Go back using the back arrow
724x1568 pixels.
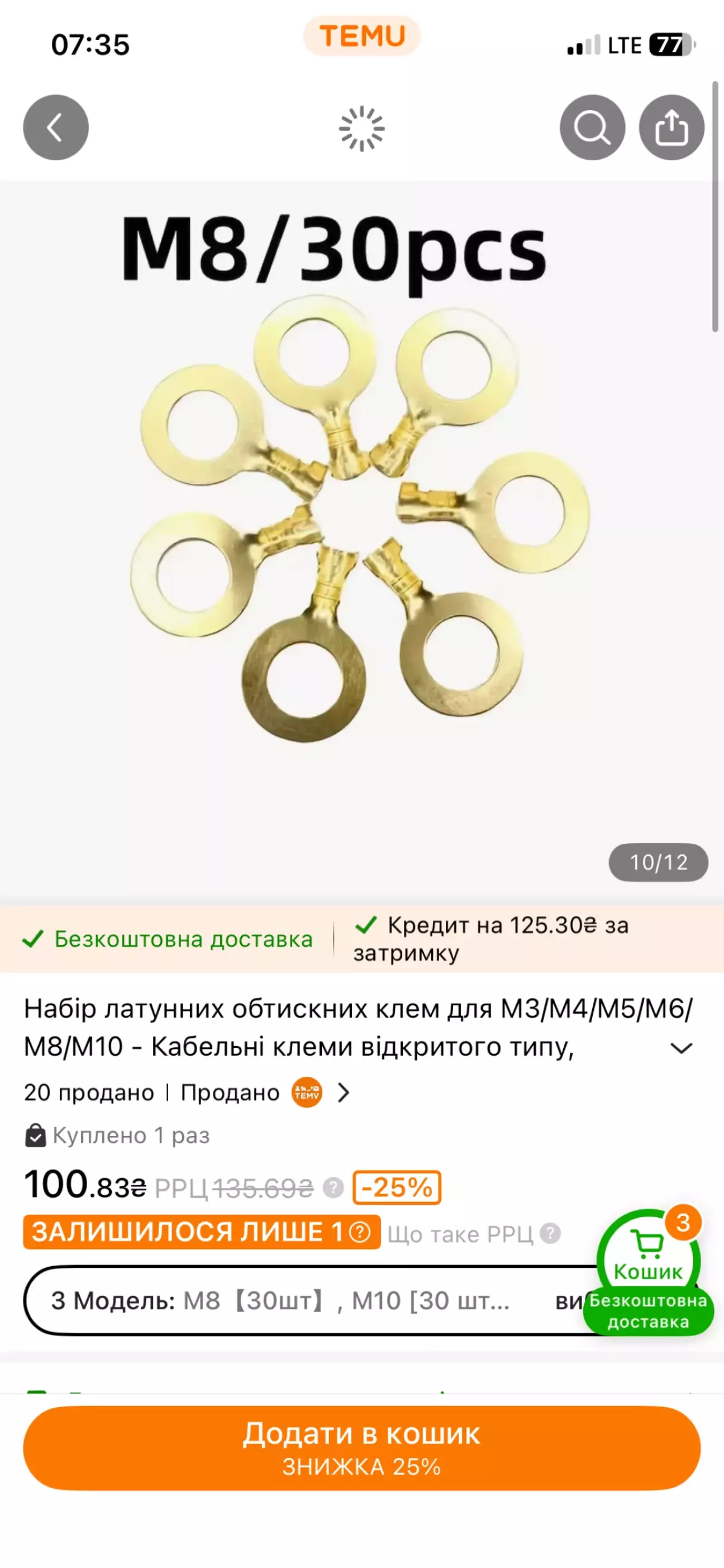(55, 127)
